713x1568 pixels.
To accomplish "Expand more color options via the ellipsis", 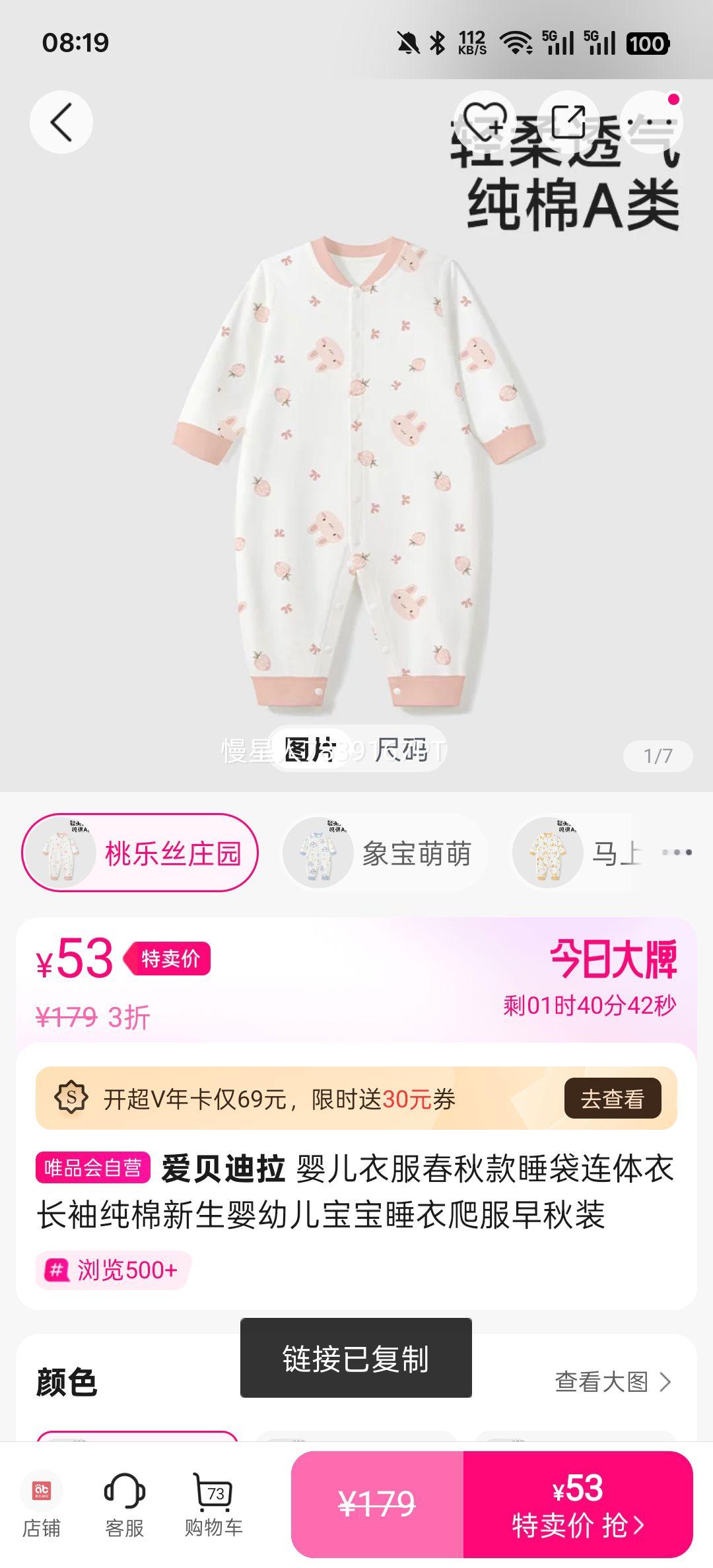I will point(677,851).
